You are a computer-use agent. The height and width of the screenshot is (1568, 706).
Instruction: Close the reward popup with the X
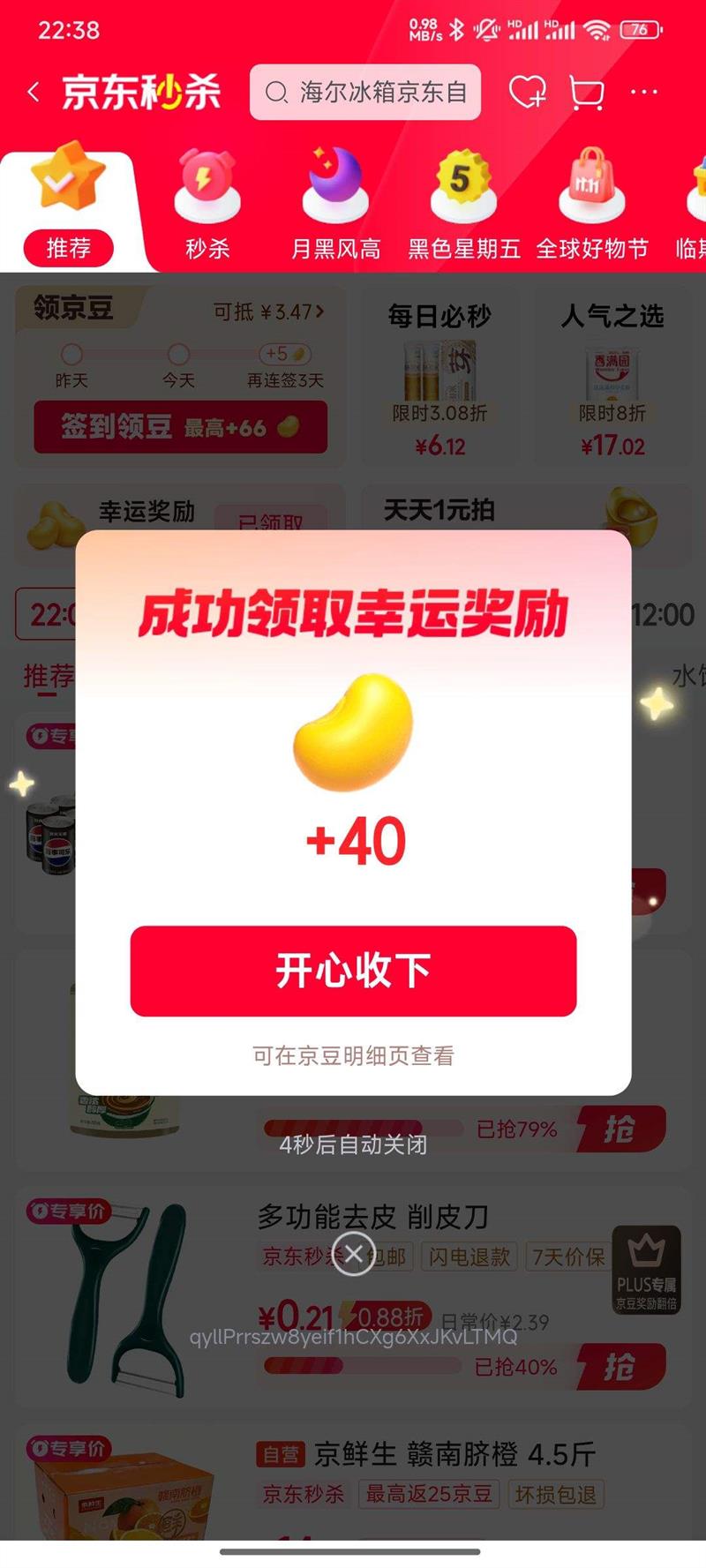pos(352,1255)
